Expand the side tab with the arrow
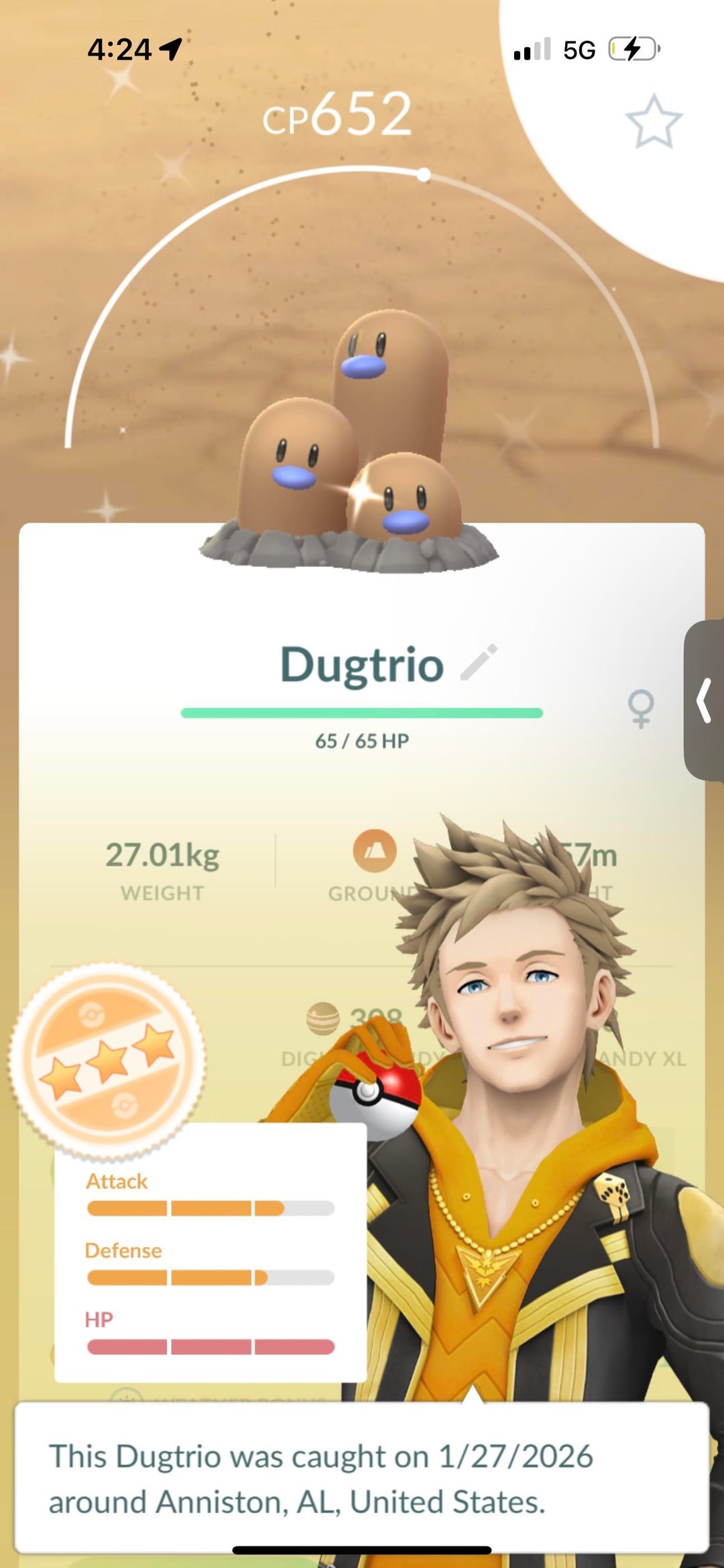This screenshot has height=1568, width=724. click(x=704, y=700)
